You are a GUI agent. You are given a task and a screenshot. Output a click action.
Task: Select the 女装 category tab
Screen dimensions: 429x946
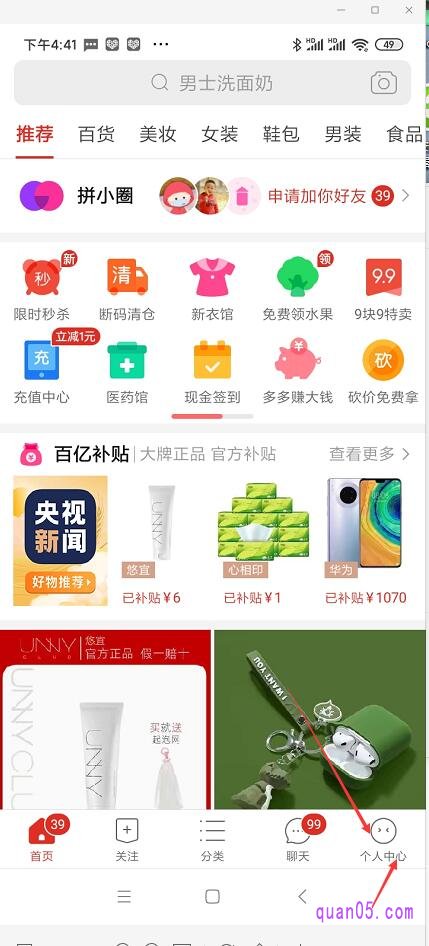click(220, 134)
